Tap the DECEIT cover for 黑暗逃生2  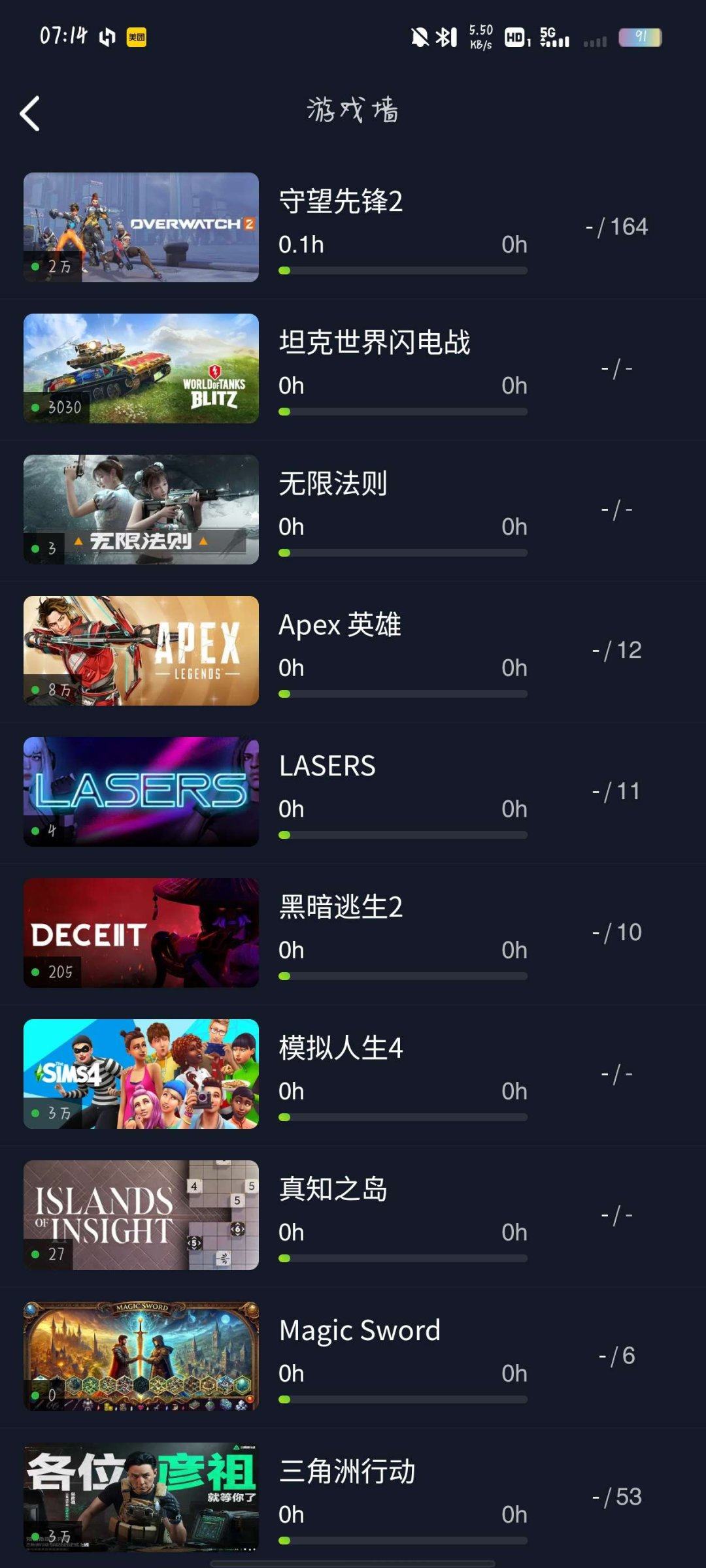tap(141, 932)
